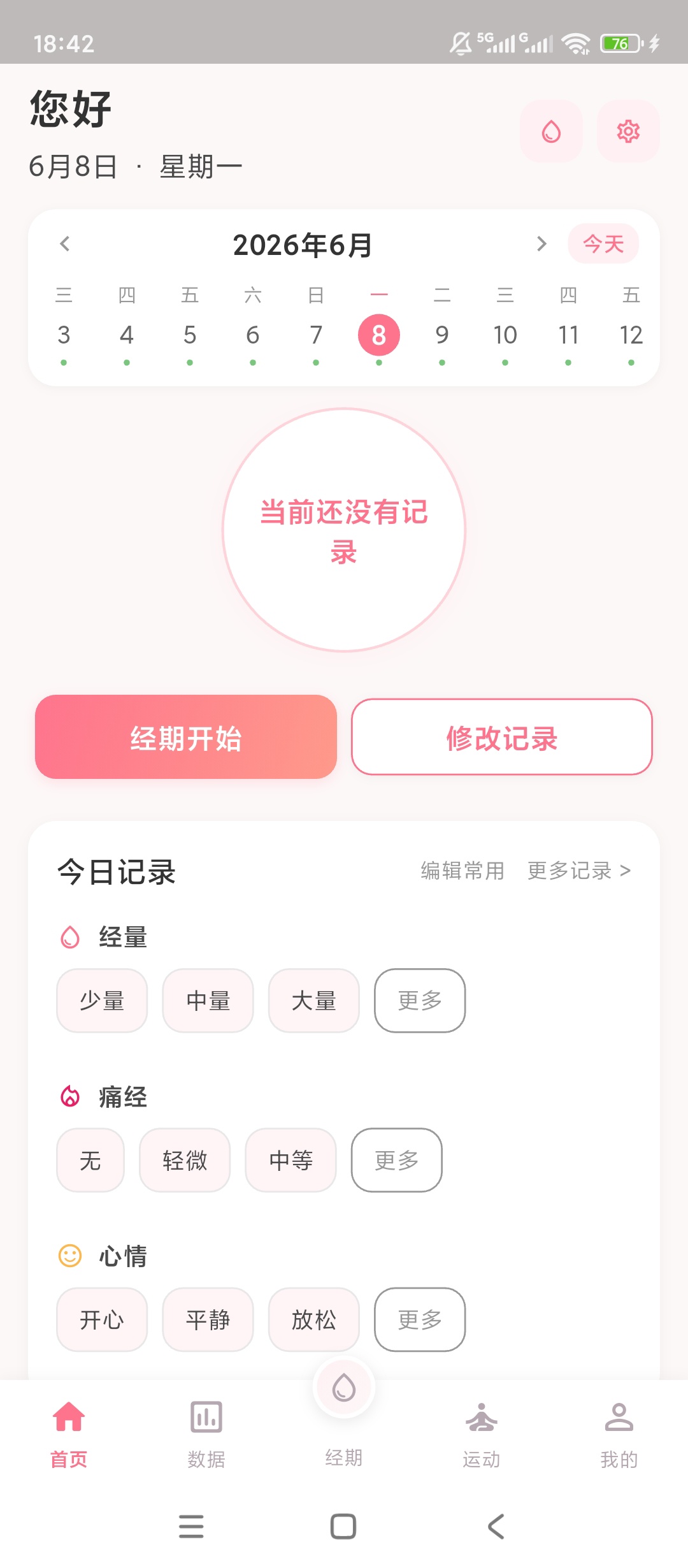Switch to the 数据 tab
The image size is (688, 1568).
[206, 1434]
